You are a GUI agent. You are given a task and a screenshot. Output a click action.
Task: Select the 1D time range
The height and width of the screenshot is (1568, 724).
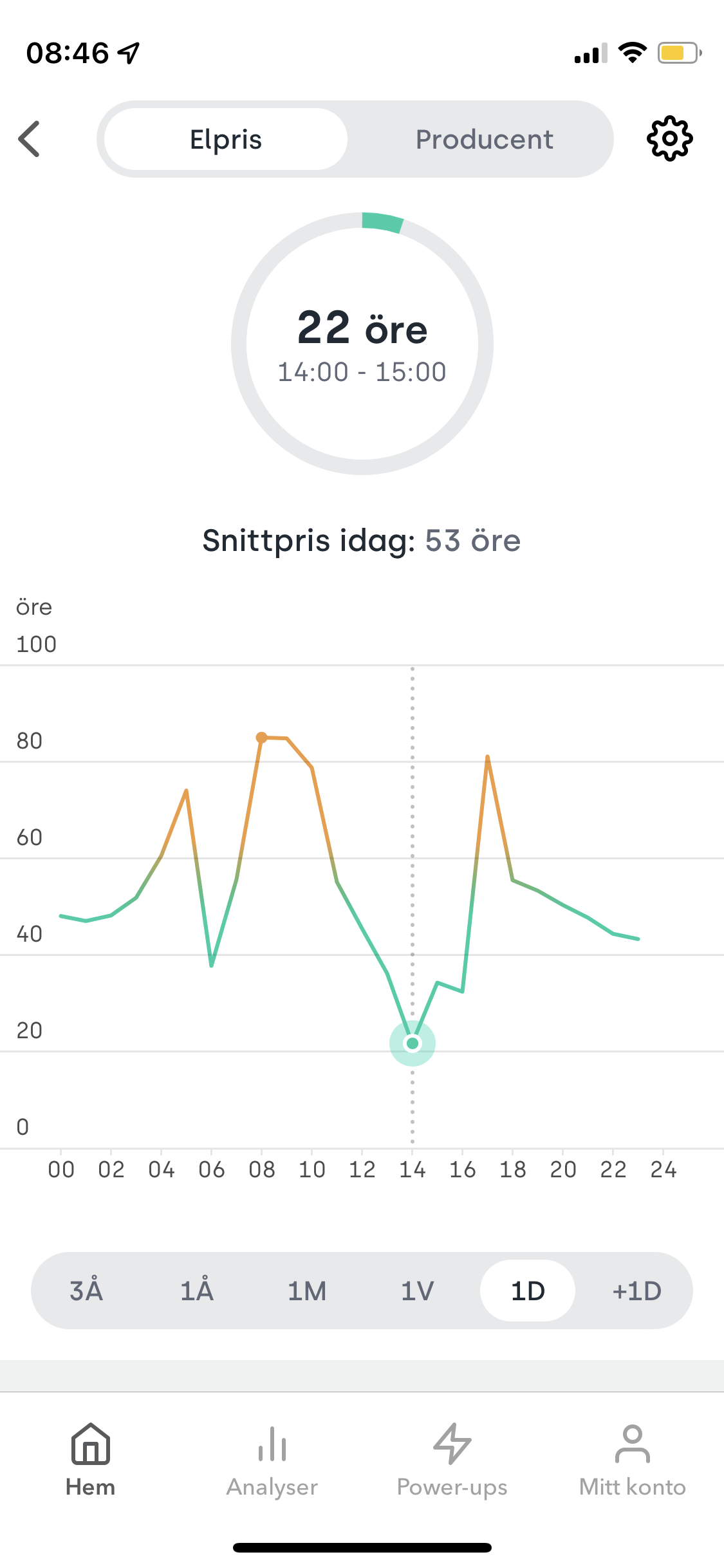tap(528, 1291)
